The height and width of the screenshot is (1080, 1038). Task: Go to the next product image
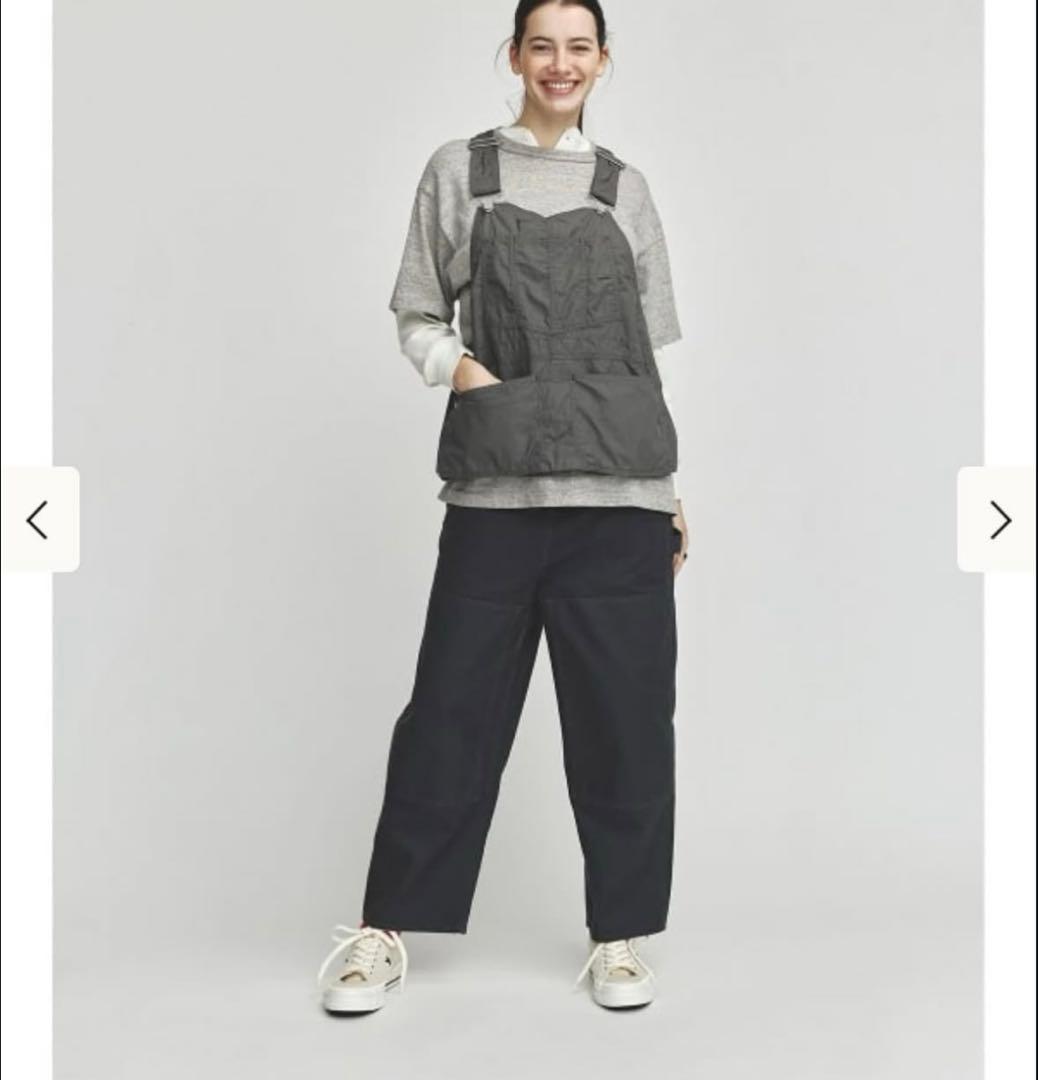(998, 520)
